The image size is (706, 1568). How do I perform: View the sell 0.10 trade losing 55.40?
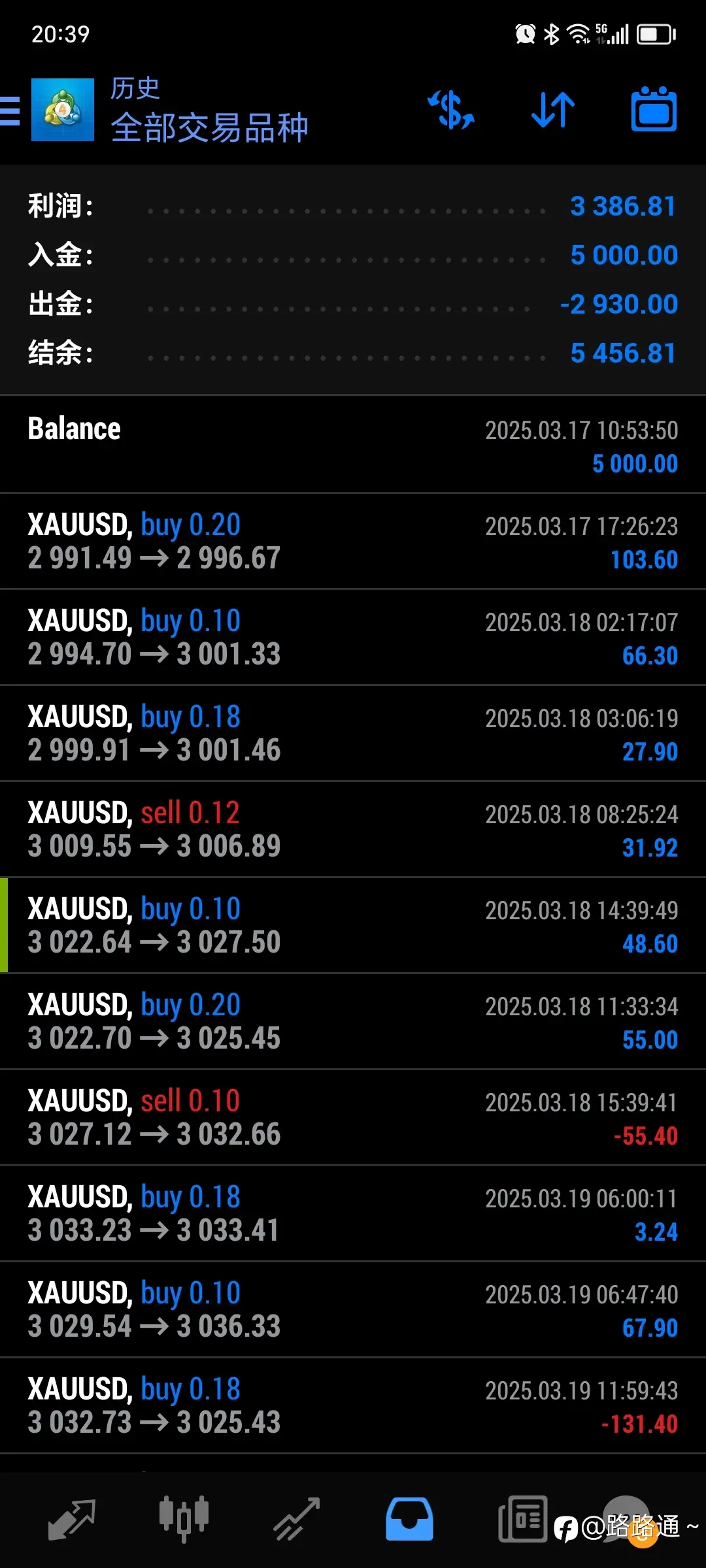(x=353, y=1118)
